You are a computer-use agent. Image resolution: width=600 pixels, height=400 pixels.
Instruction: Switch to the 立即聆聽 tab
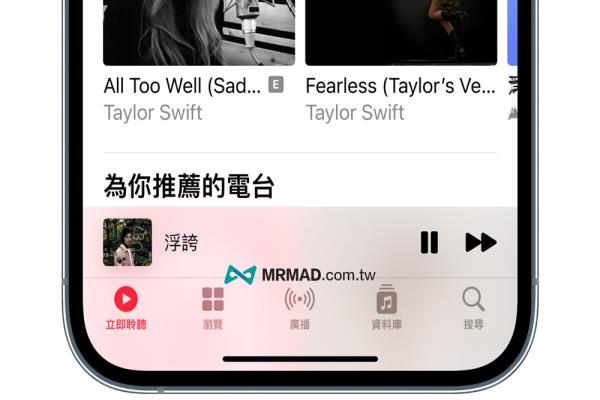[x=126, y=307]
